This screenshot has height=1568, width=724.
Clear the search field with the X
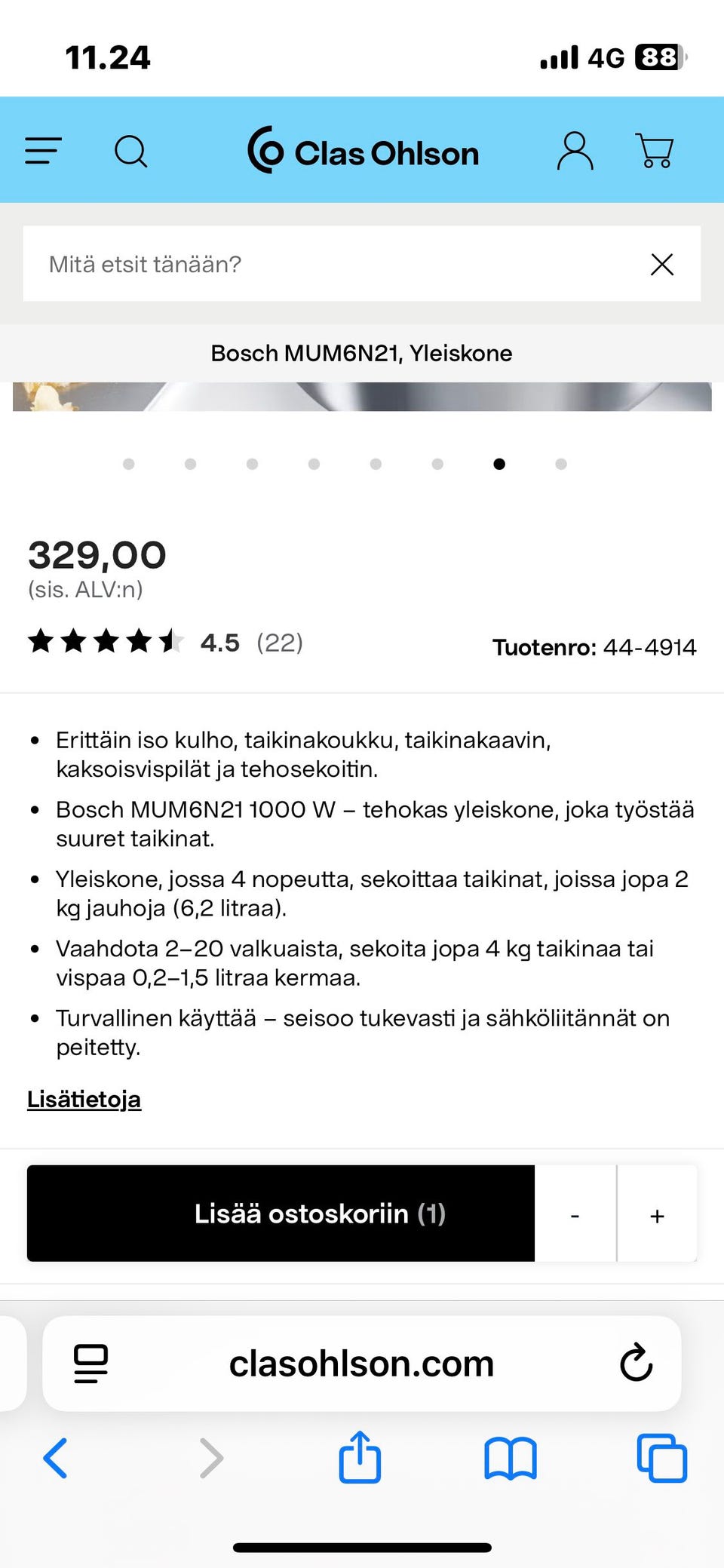click(x=661, y=264)
